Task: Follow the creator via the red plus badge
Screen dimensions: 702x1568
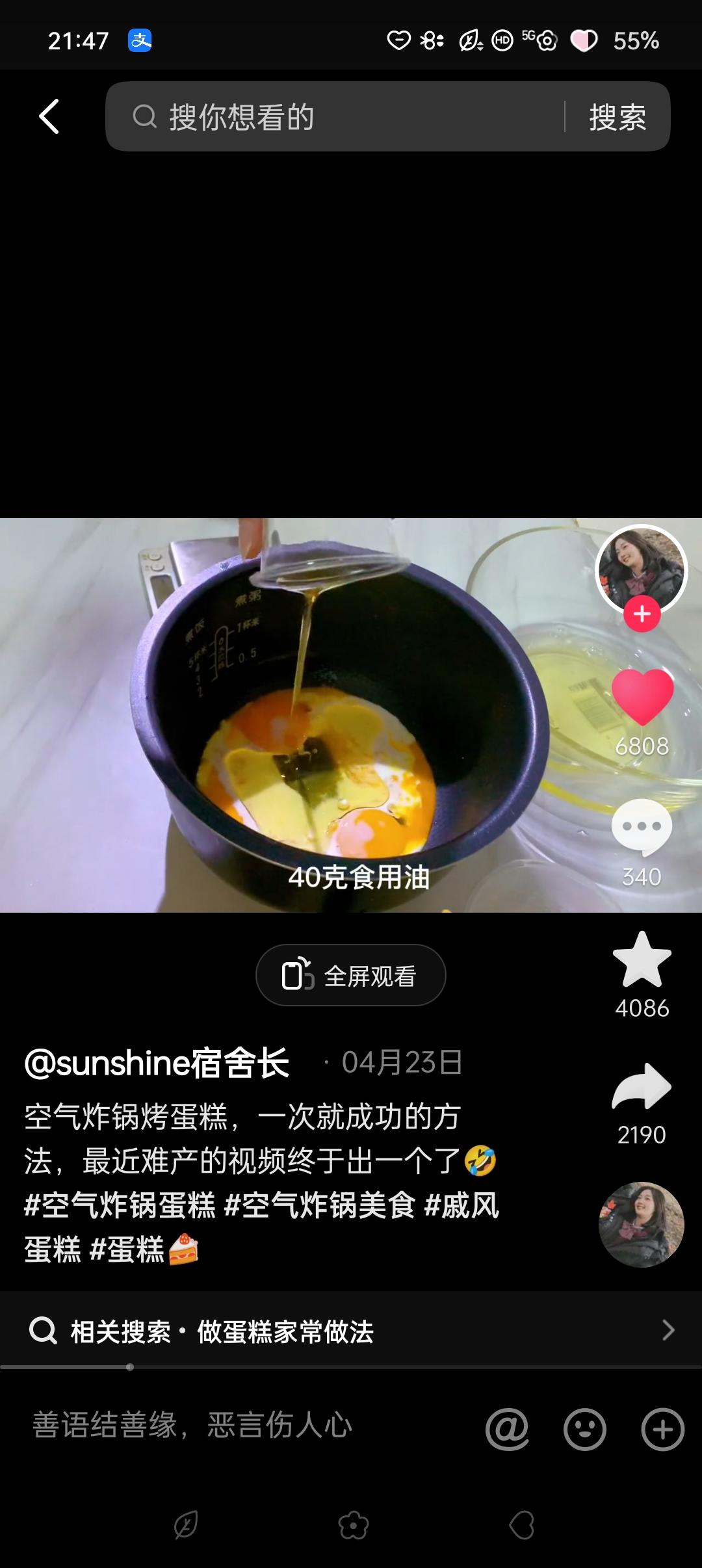Action: point(642,612)
